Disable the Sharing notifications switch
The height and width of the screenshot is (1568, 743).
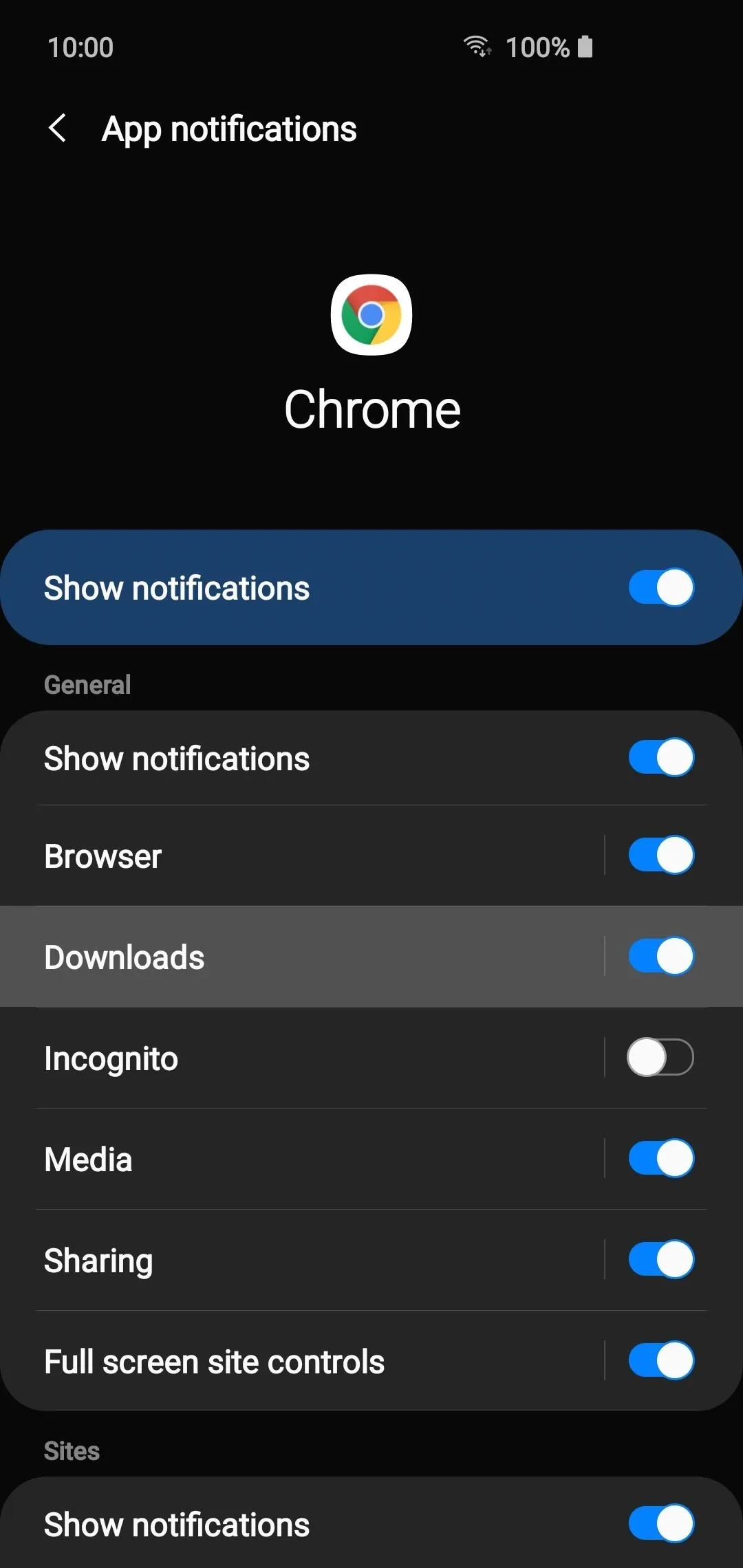click(660, 1259)
